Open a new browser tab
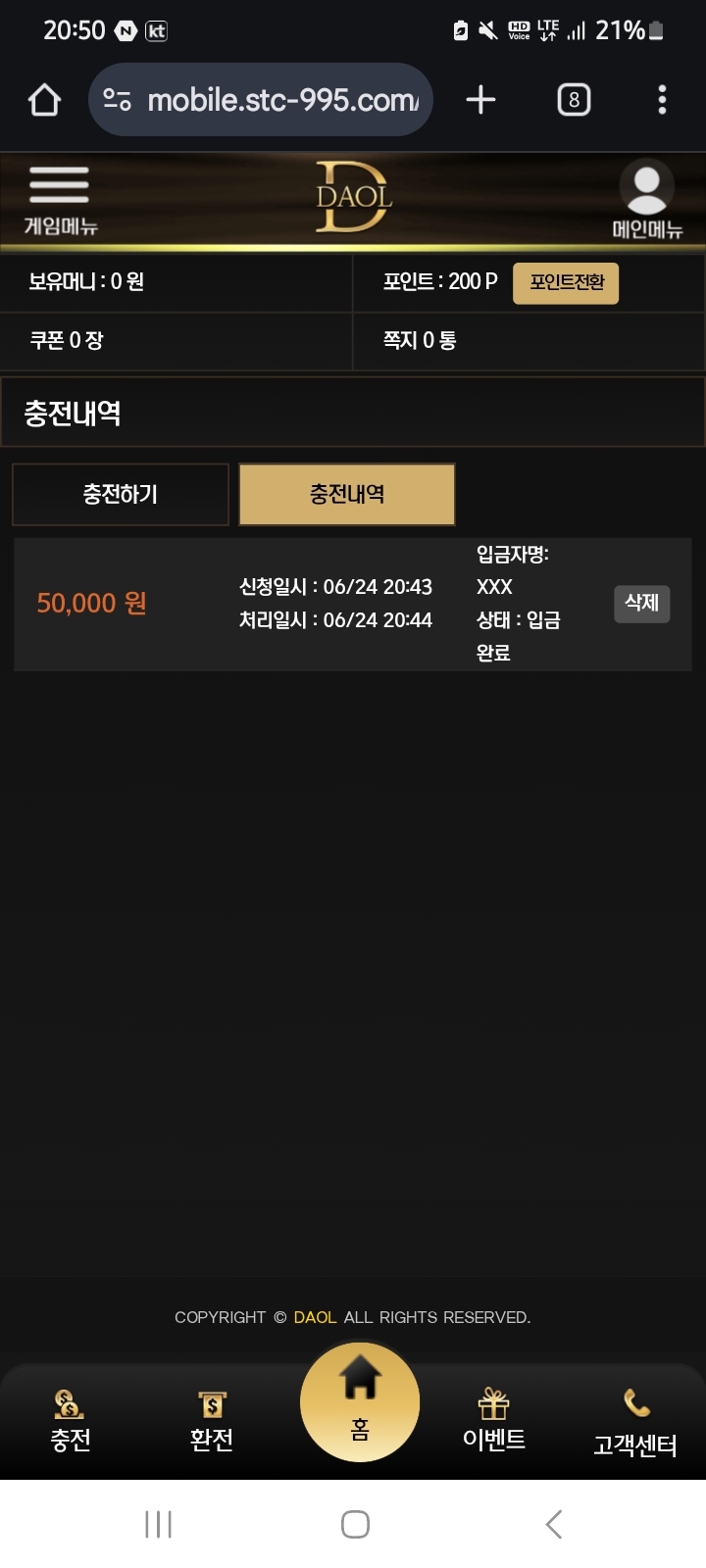 click(480, 100)
